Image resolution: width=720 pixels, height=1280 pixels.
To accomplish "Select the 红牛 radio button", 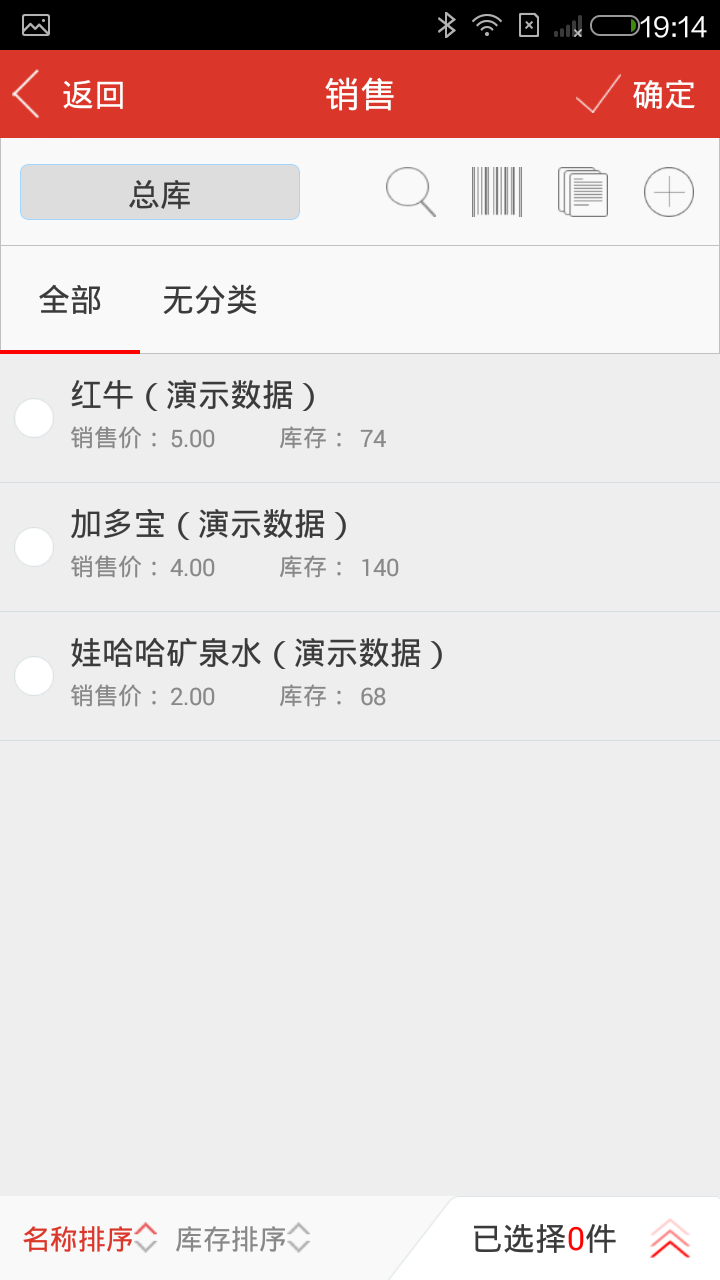I will [34, 418].
